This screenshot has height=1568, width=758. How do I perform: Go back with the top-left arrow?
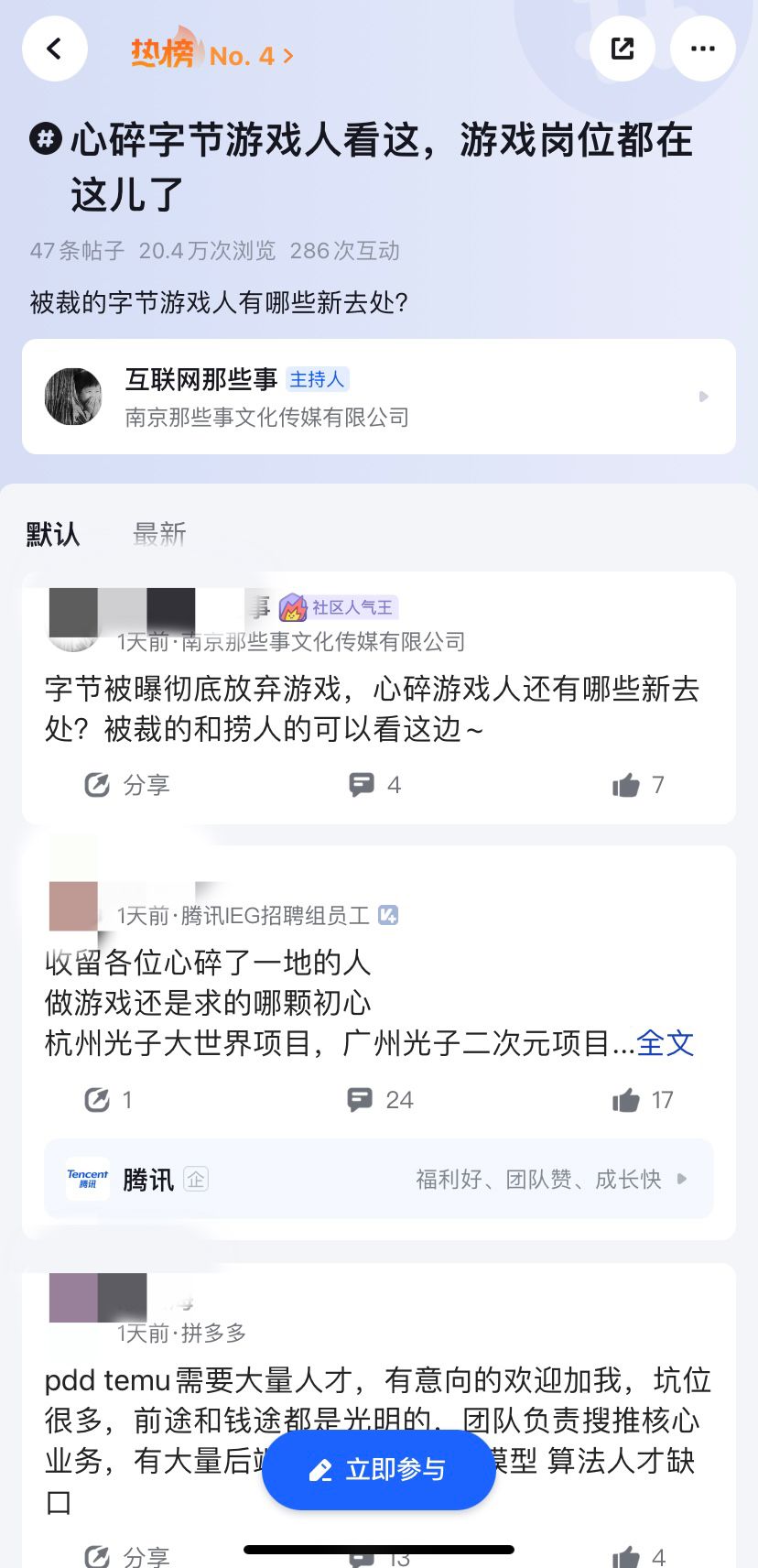[x=54, y=49]
